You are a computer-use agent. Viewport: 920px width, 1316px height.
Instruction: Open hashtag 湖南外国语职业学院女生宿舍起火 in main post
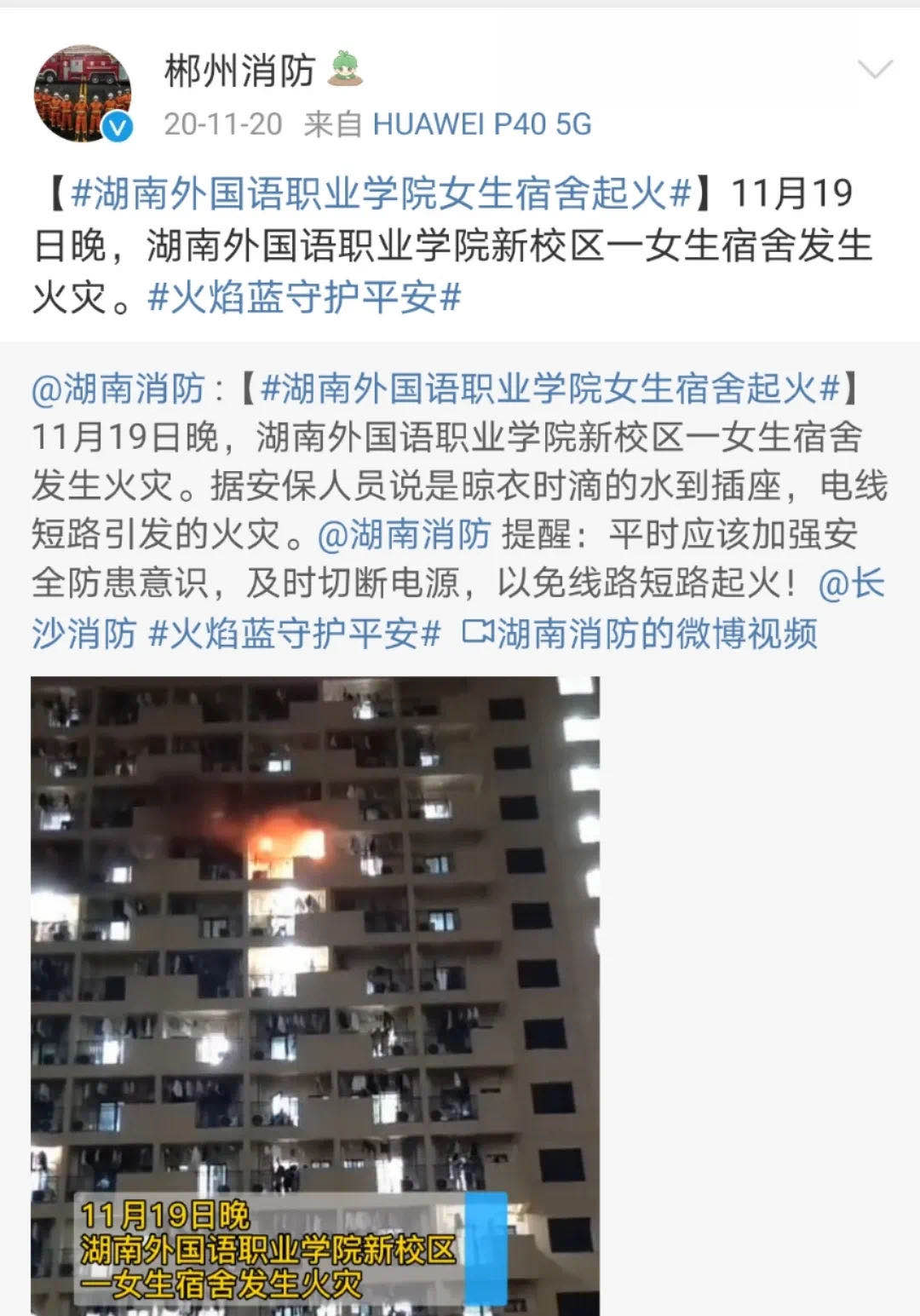(381, 194)
